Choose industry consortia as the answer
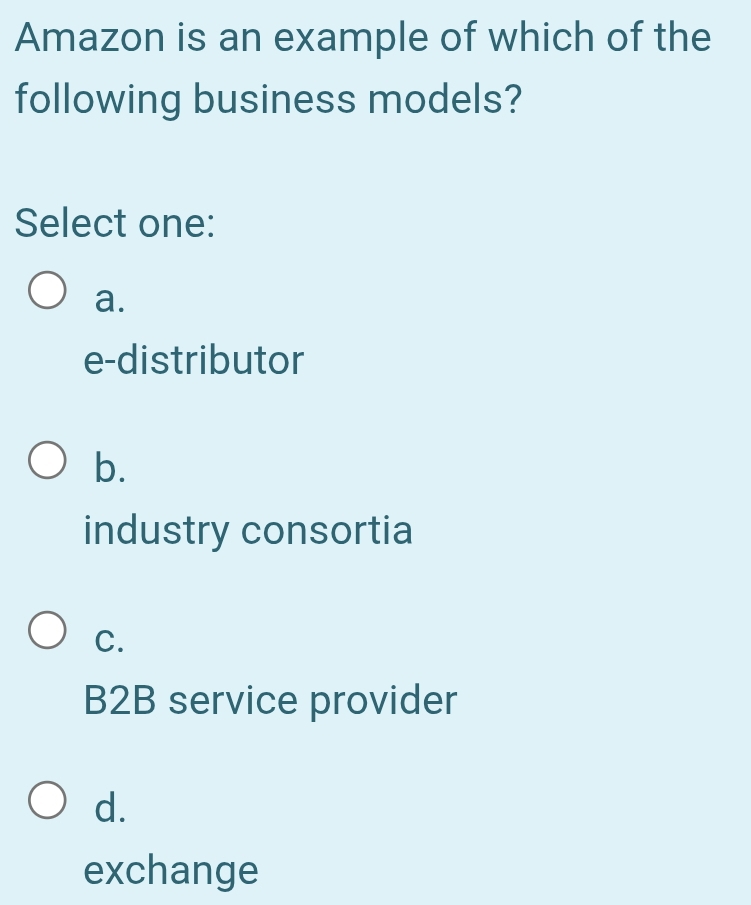Image resolution: width=751 pixels, height=905 pixels. click(x=48, y=462)
